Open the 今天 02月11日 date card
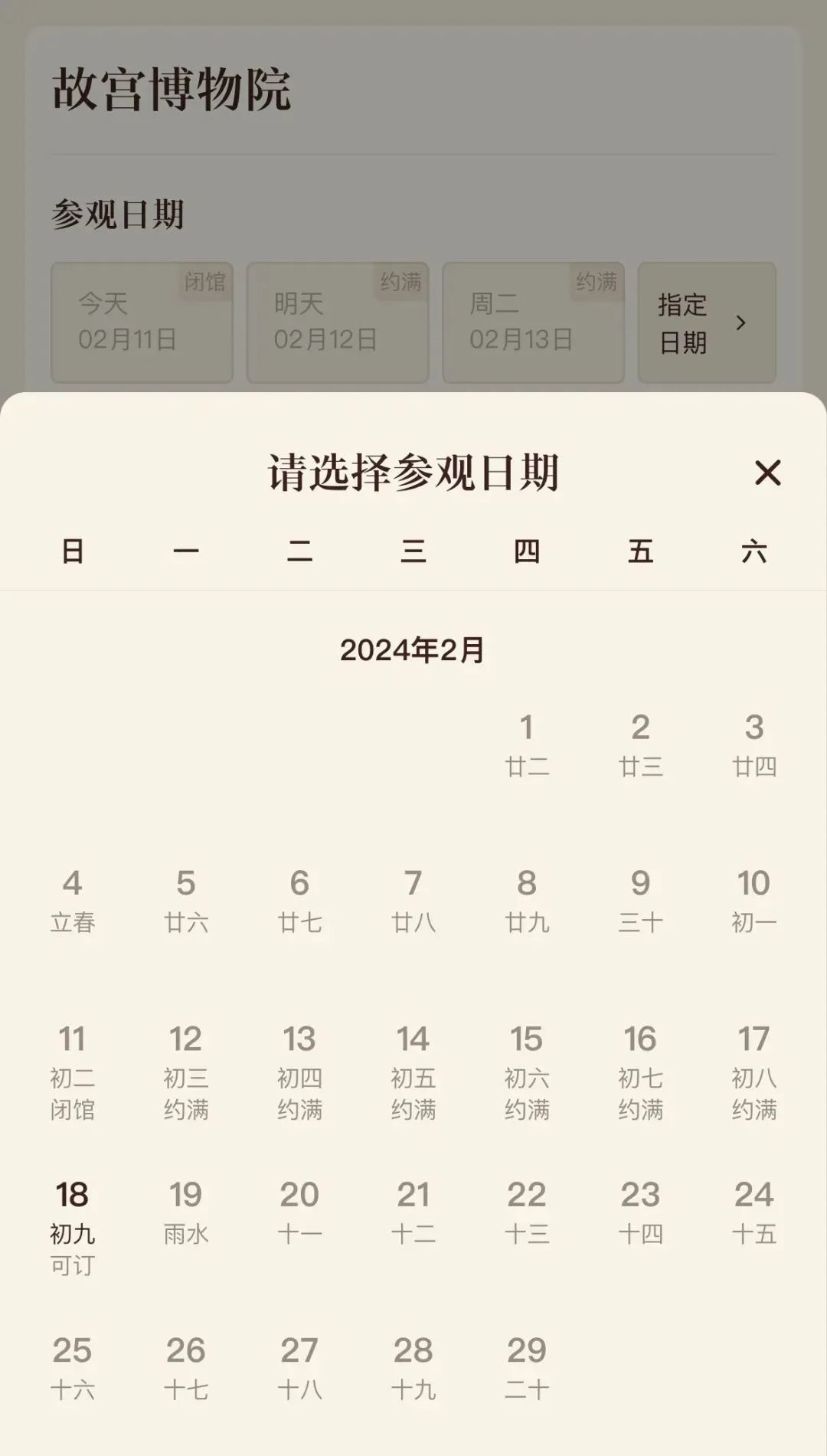Screen dimensions: 827x1456 tap(141, 322)
